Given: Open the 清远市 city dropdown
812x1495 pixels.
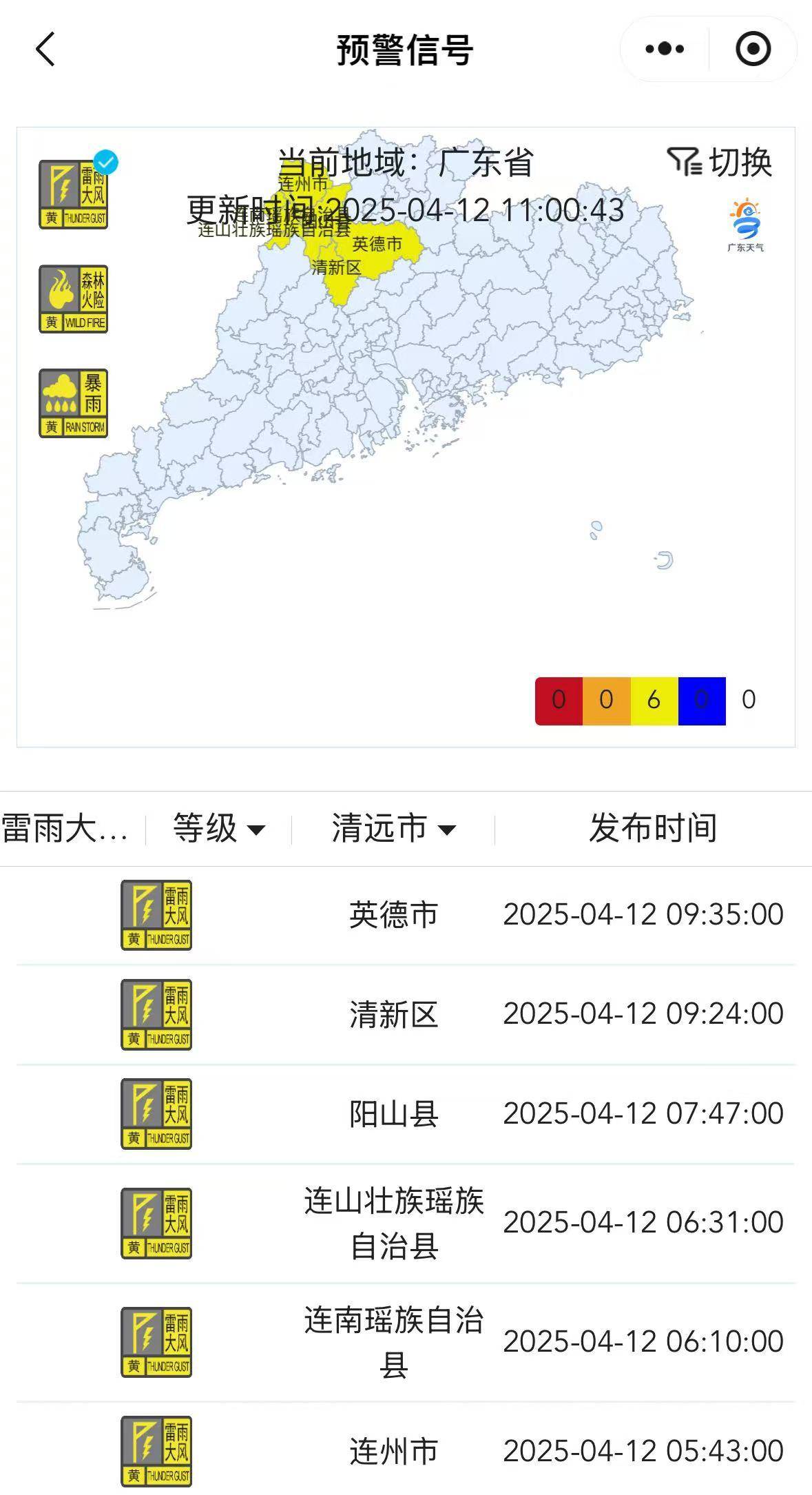Looking at the screenshot, I should (393, 828).
